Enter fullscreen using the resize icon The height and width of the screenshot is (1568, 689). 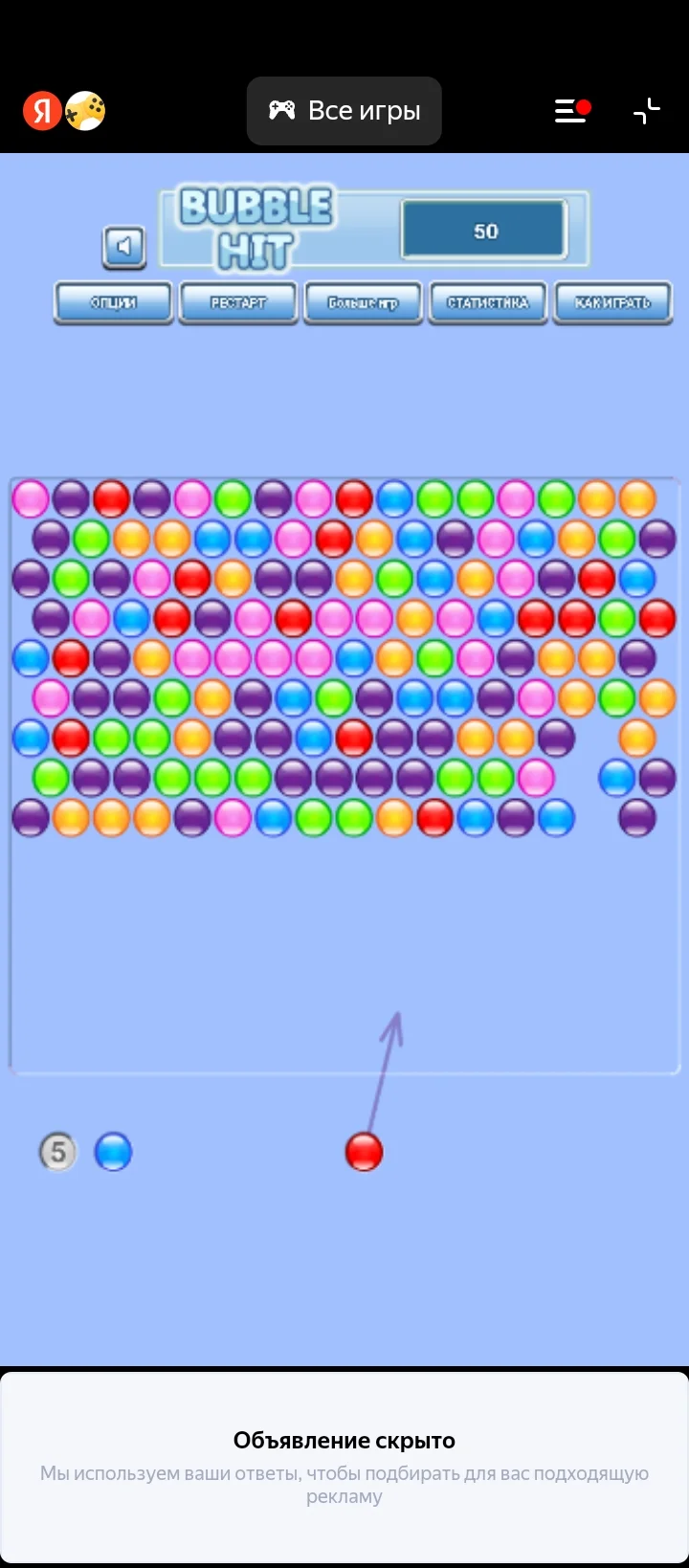point(647,111)
